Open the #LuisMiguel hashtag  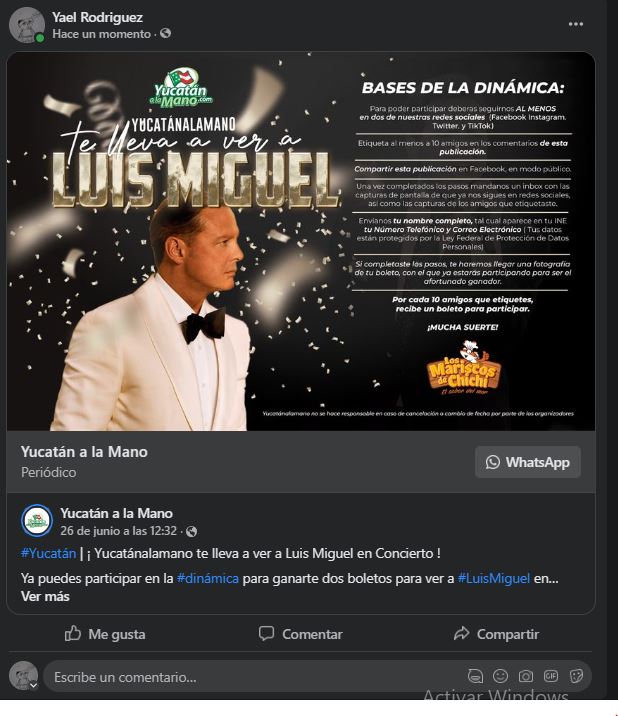coord(494,578)
